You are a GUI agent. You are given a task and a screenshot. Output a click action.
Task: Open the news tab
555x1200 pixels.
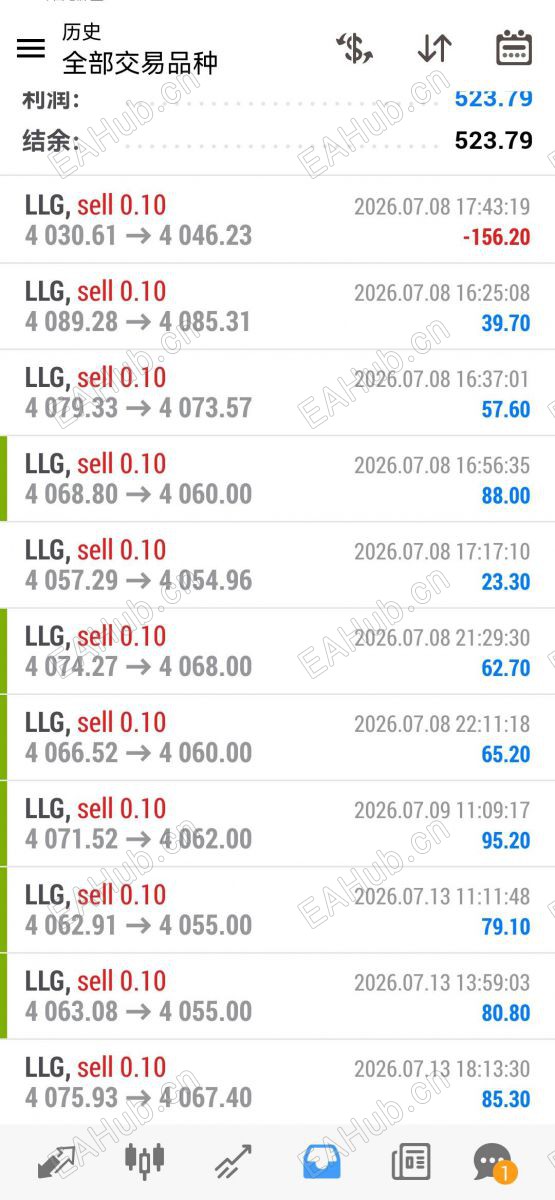[411, 1161]
